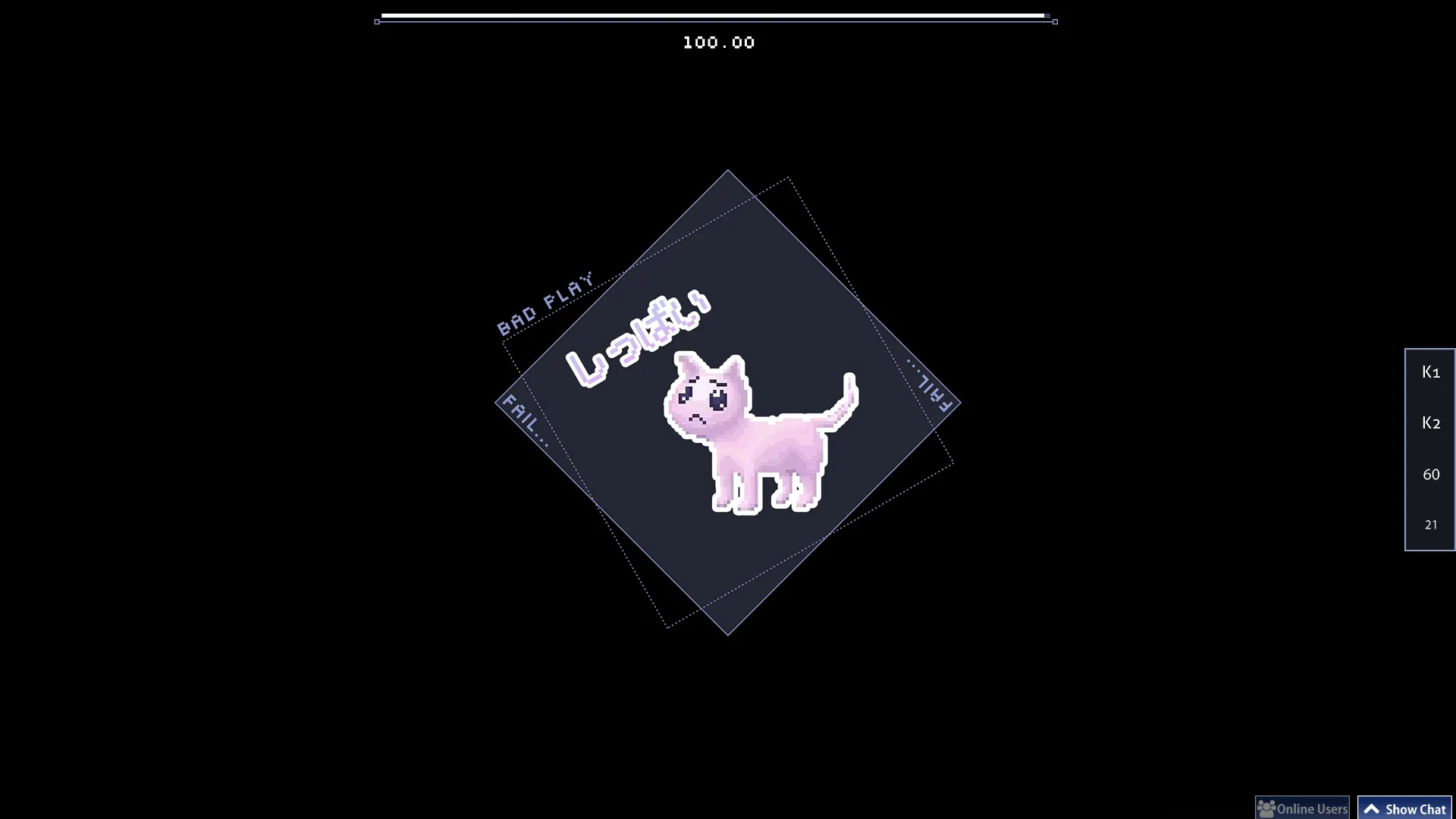Open the Online Users list

click(x=1302, y=808)
